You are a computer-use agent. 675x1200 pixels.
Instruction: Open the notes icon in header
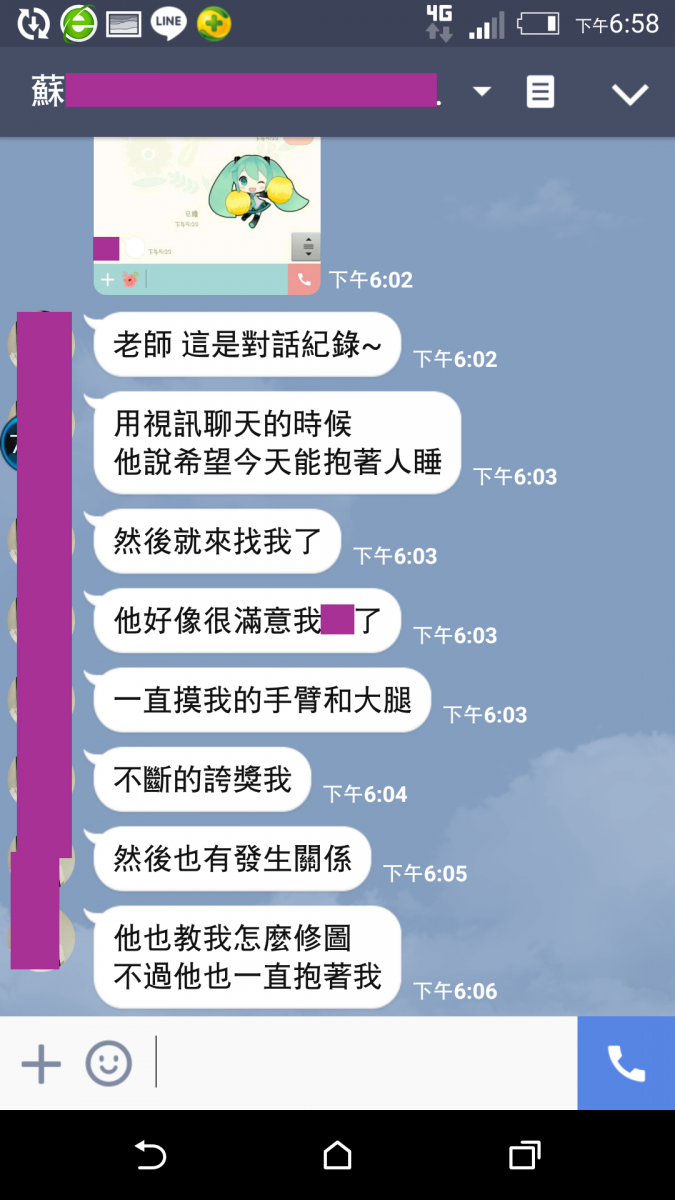click(x=540, y=93)
